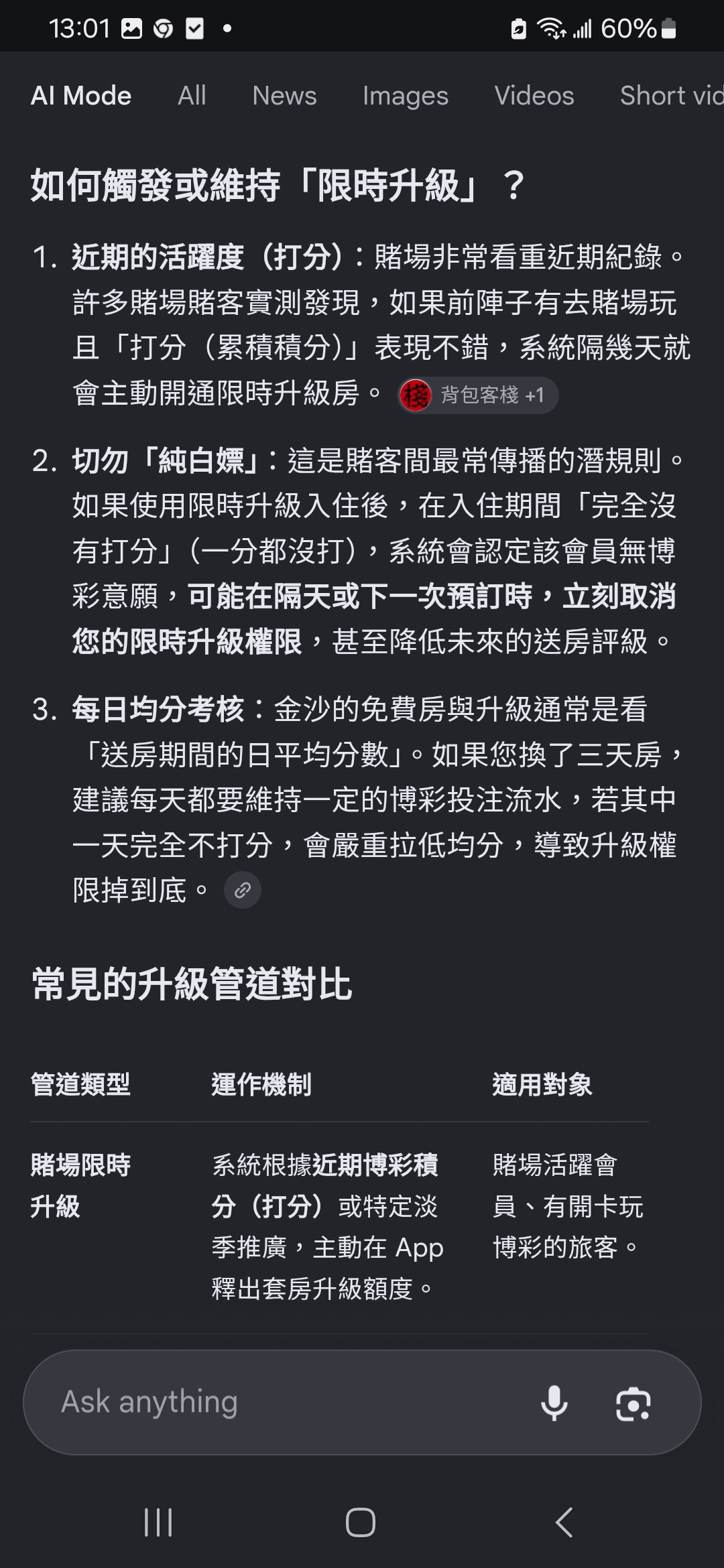Open the Short videos tab
The width and height of the screenshot is (724, 1568).
(672, 96)
